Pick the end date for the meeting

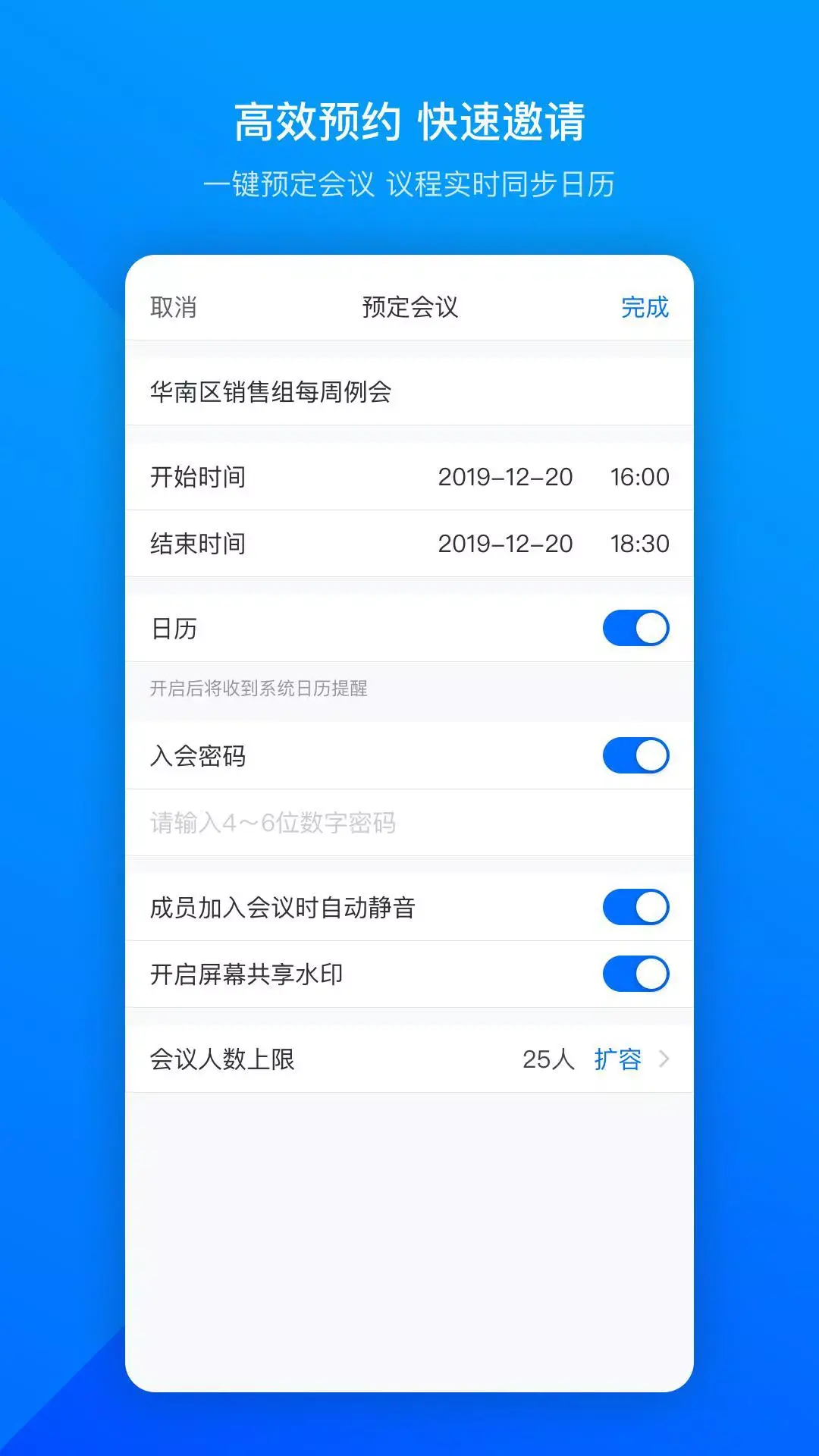point(504,544)
